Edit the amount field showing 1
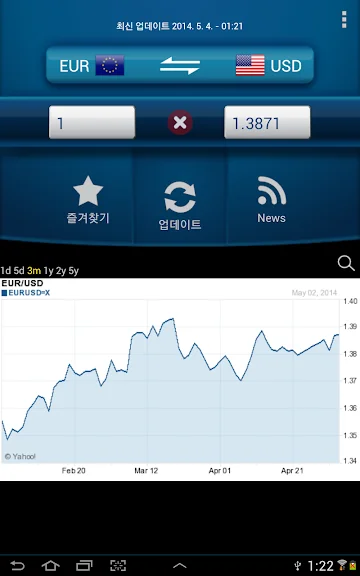The image size is (360, 576). click(92, 123)
